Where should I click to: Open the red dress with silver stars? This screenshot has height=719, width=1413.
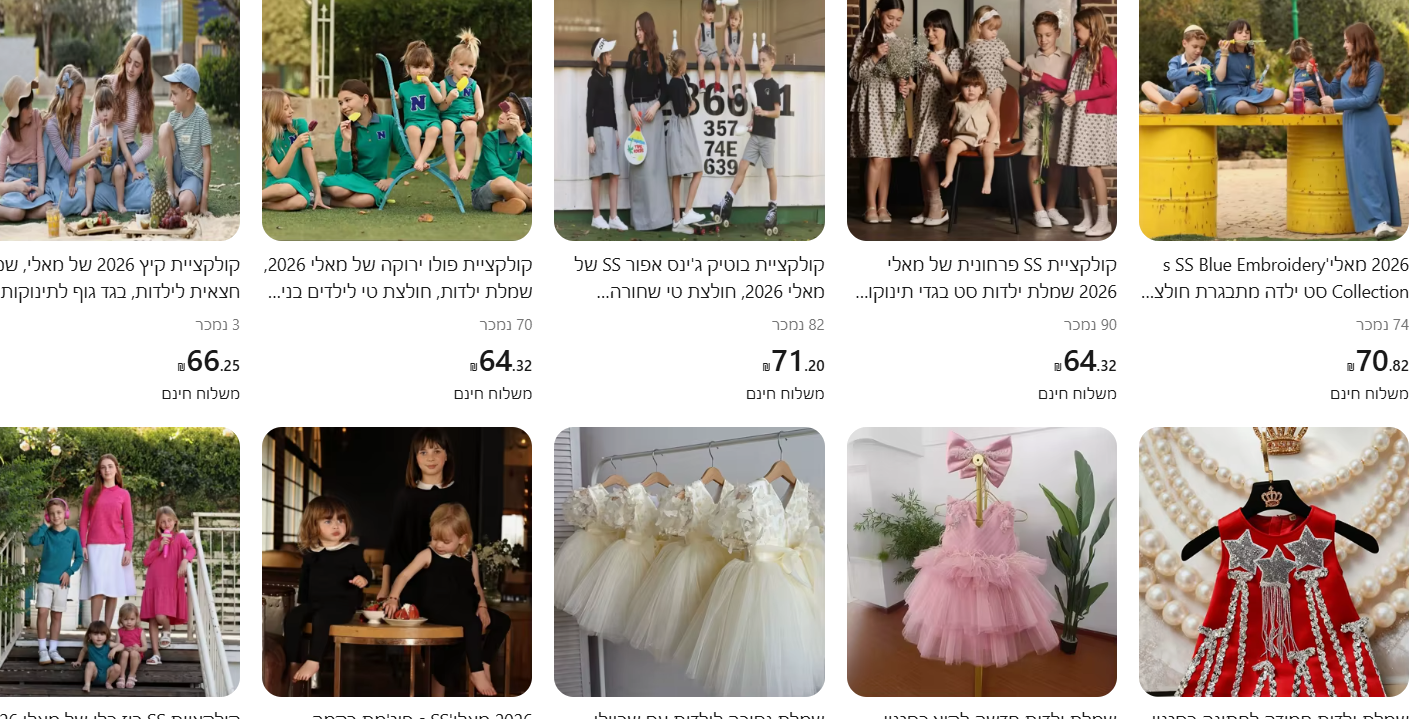[x=1273, y=562]
